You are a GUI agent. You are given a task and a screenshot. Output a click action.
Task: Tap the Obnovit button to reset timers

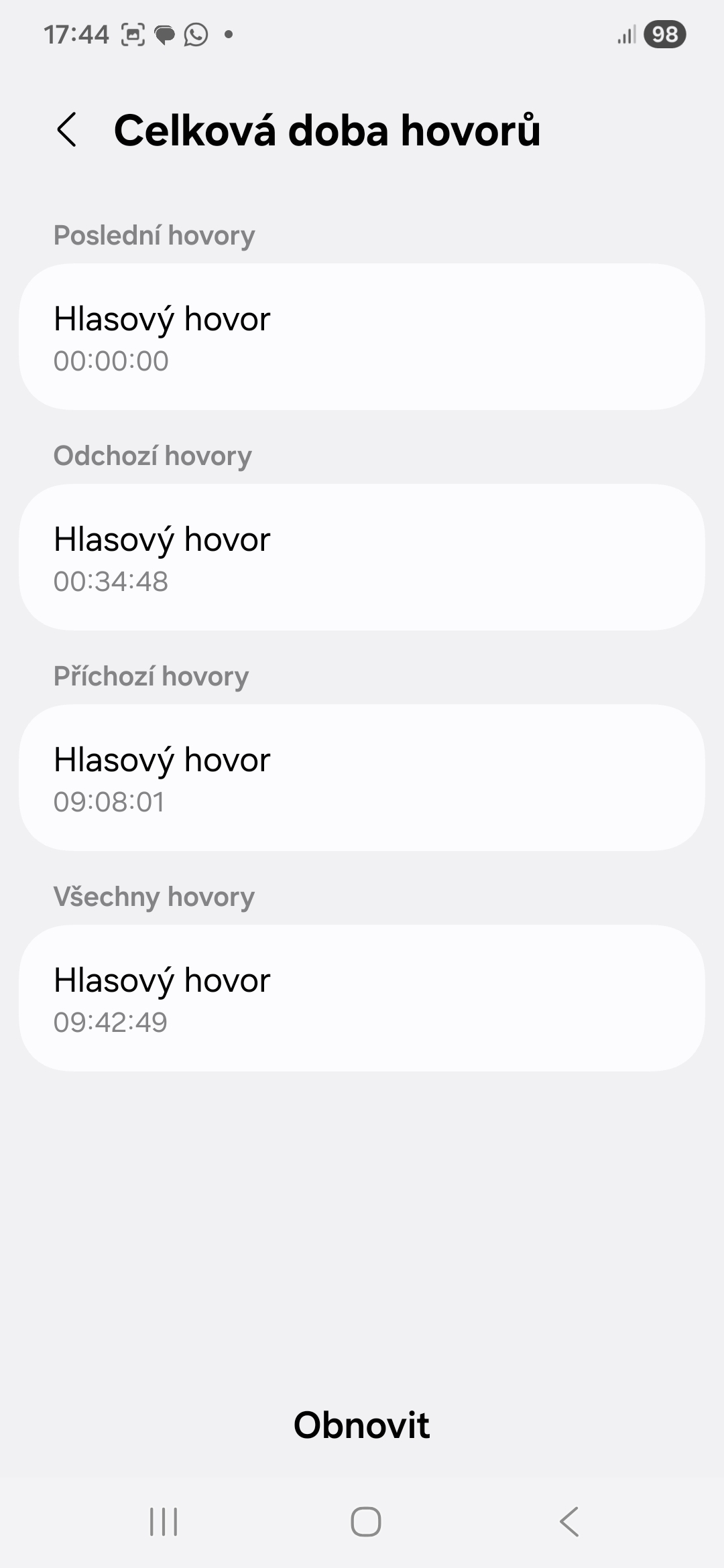pyautogui.click(x=361, y=1425)
